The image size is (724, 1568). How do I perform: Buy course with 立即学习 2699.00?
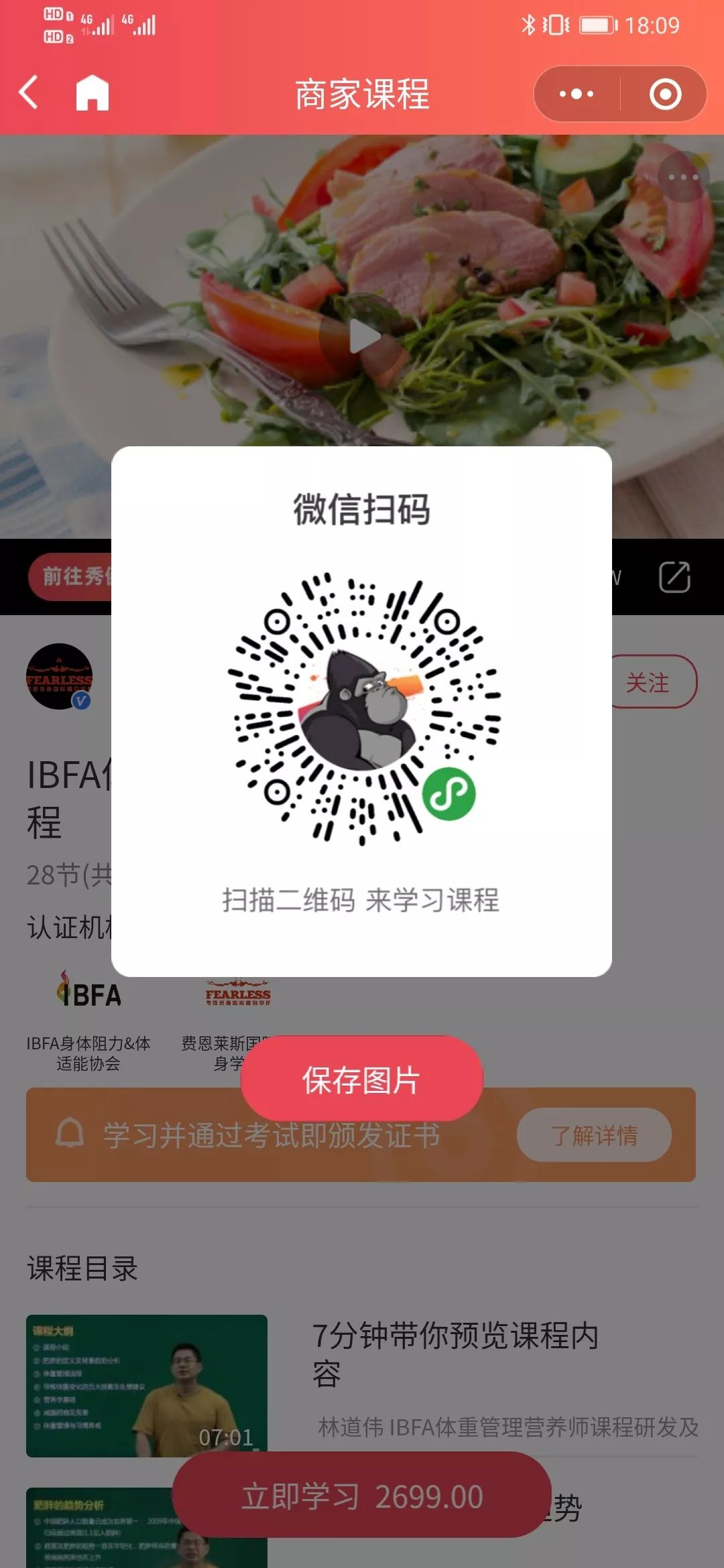(x=361, y=1496)
